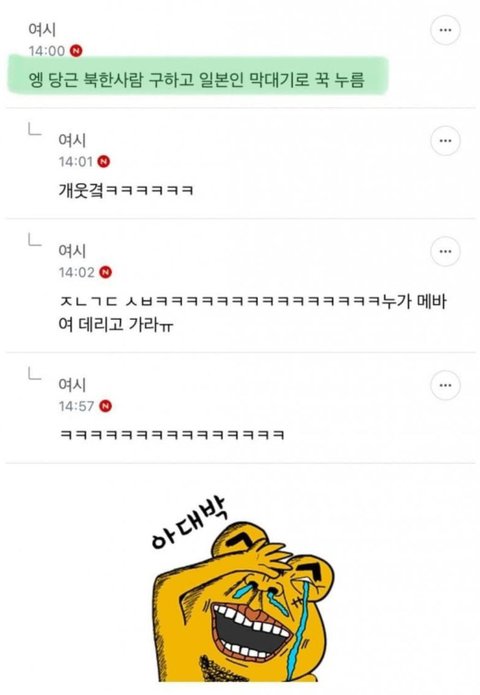
Task: Open the overflow menu on the 14:01 reply
Action: [445, 141]
